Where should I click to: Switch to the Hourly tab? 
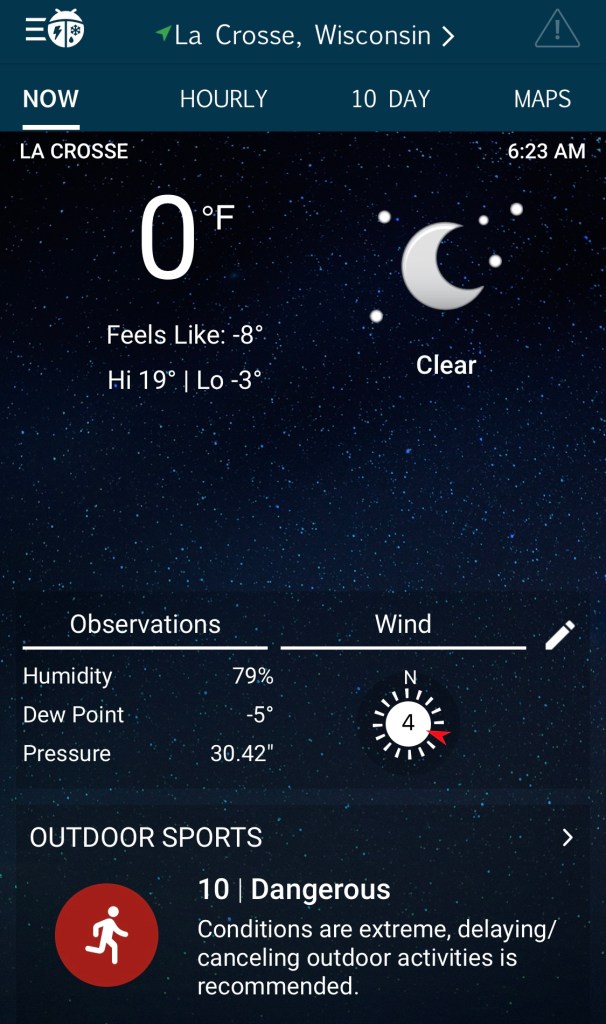[223, 99]
